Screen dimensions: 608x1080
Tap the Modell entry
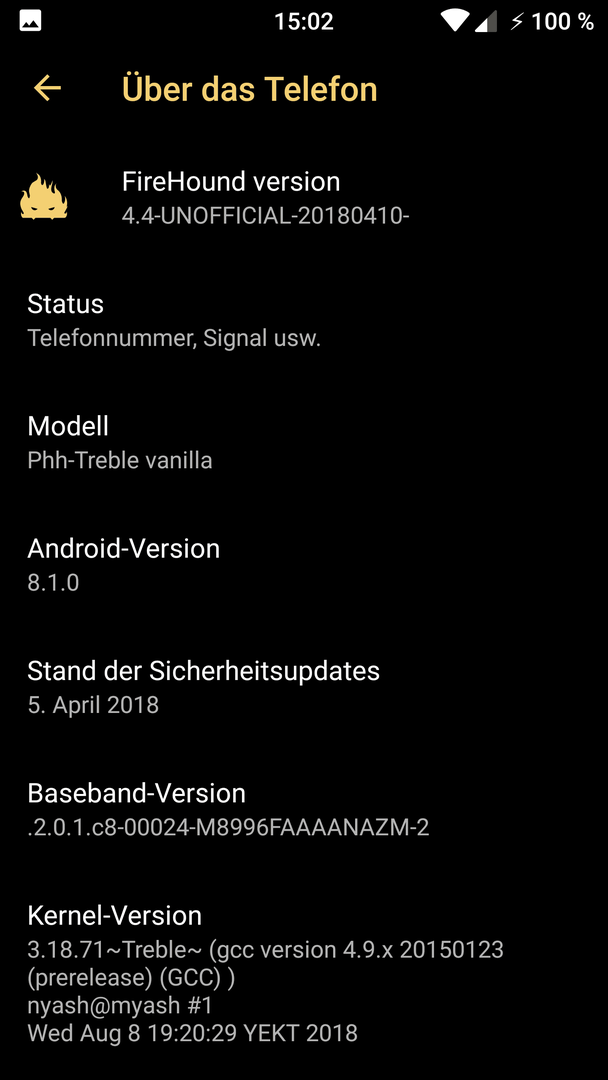(304, 443)
